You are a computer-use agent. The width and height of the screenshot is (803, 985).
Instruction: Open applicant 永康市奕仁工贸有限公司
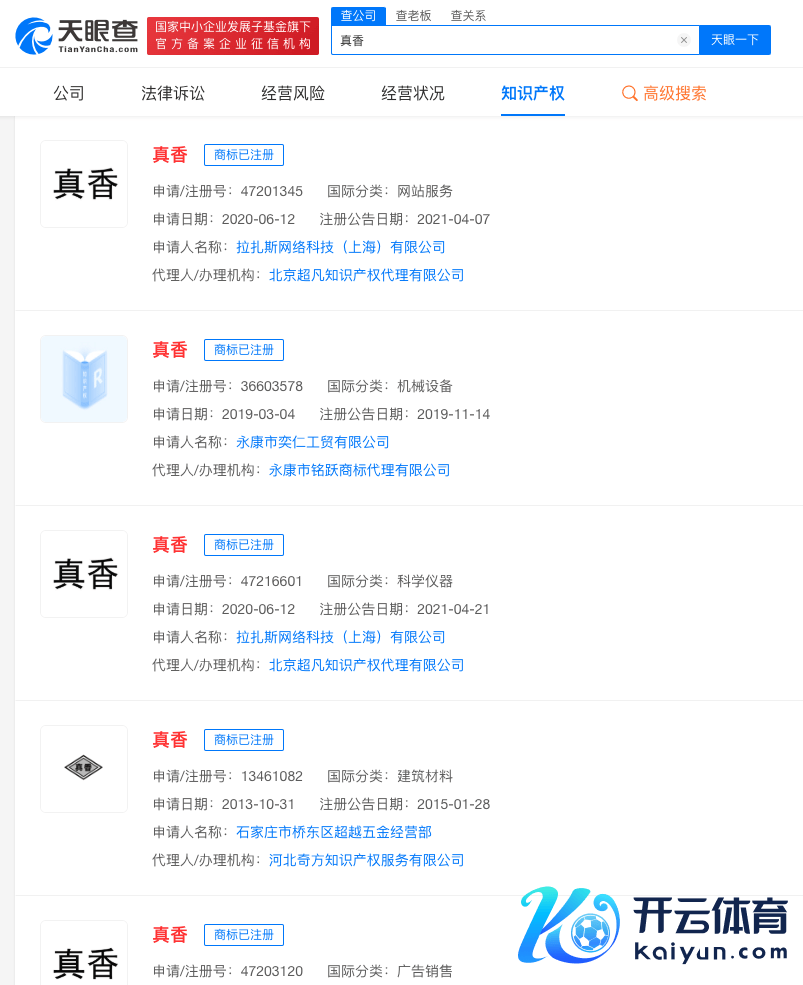click(313, 442)
